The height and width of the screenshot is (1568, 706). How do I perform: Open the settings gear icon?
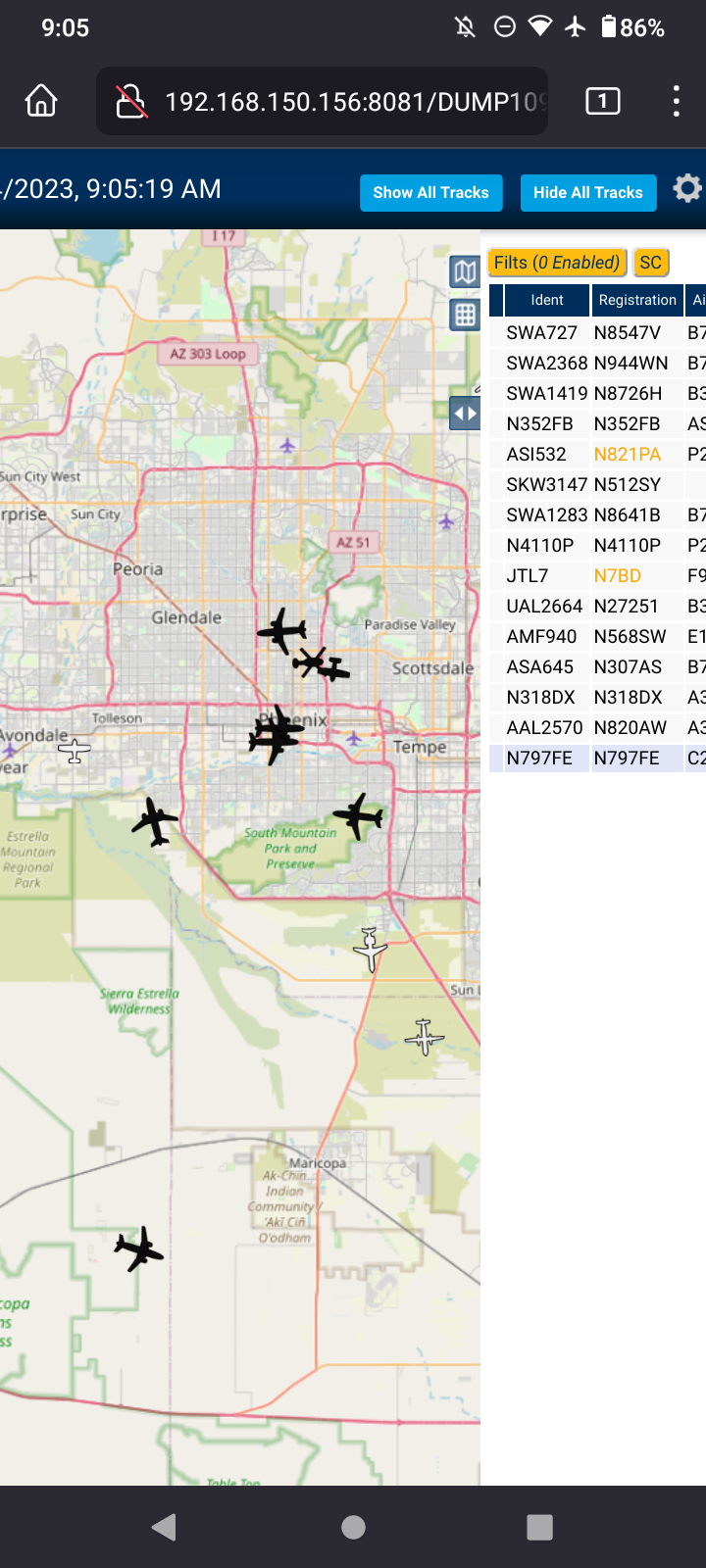pos(687,188)
